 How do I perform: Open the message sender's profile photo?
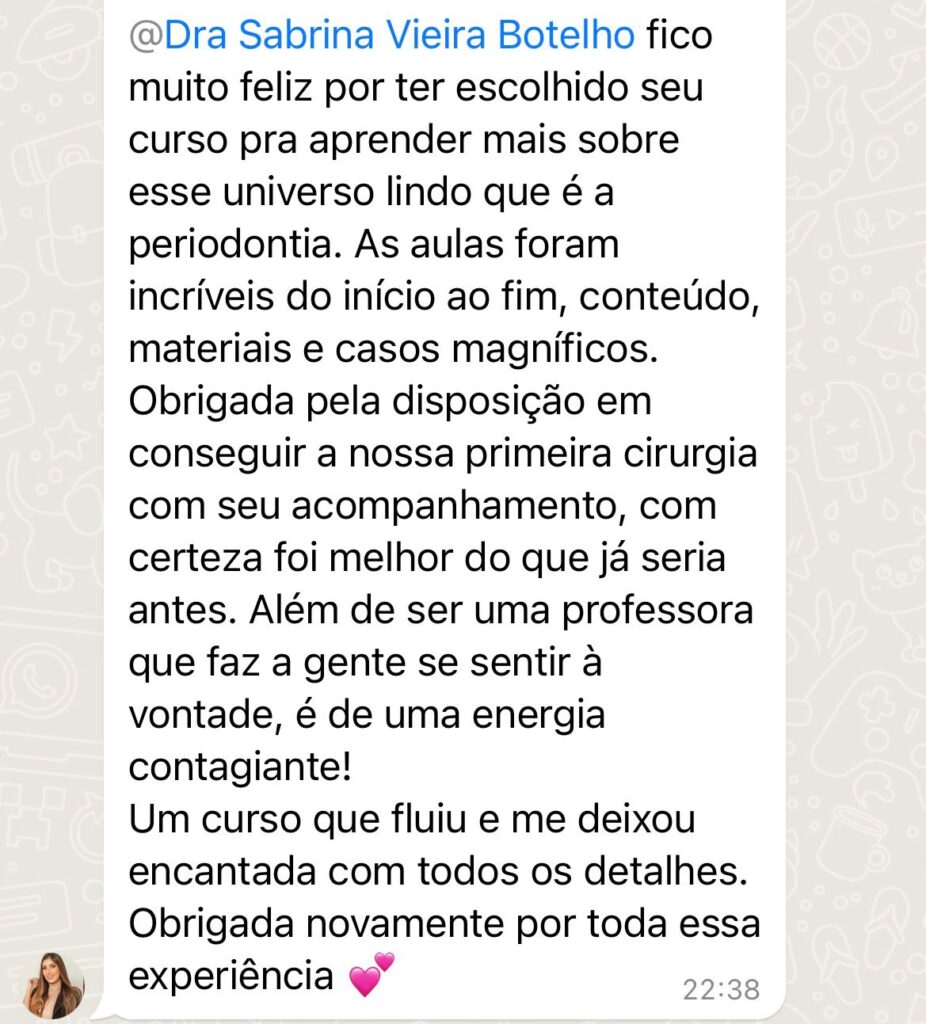[x=54, y=984]
